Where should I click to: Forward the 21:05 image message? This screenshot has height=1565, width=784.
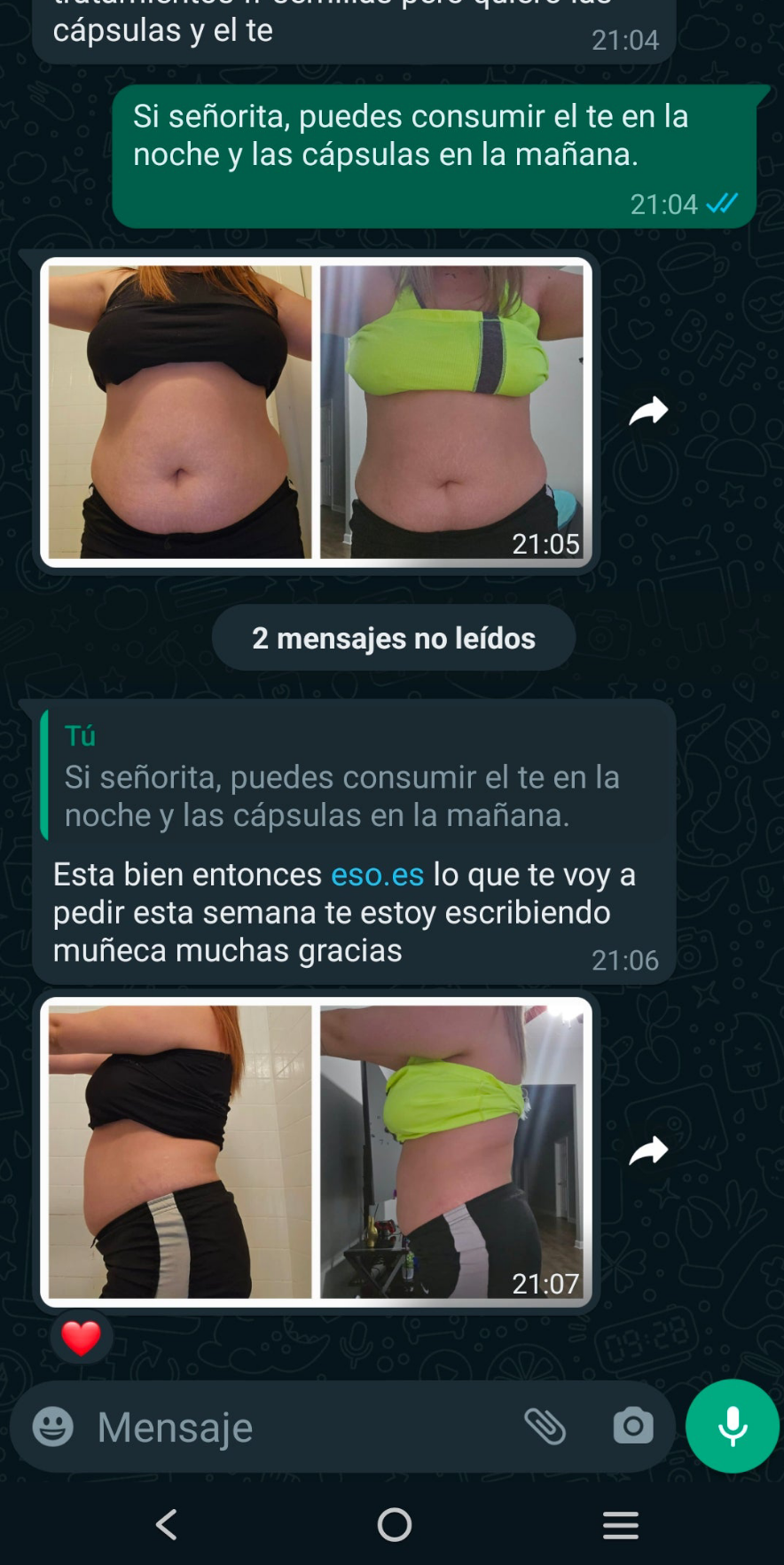click(x=648, y=411)
